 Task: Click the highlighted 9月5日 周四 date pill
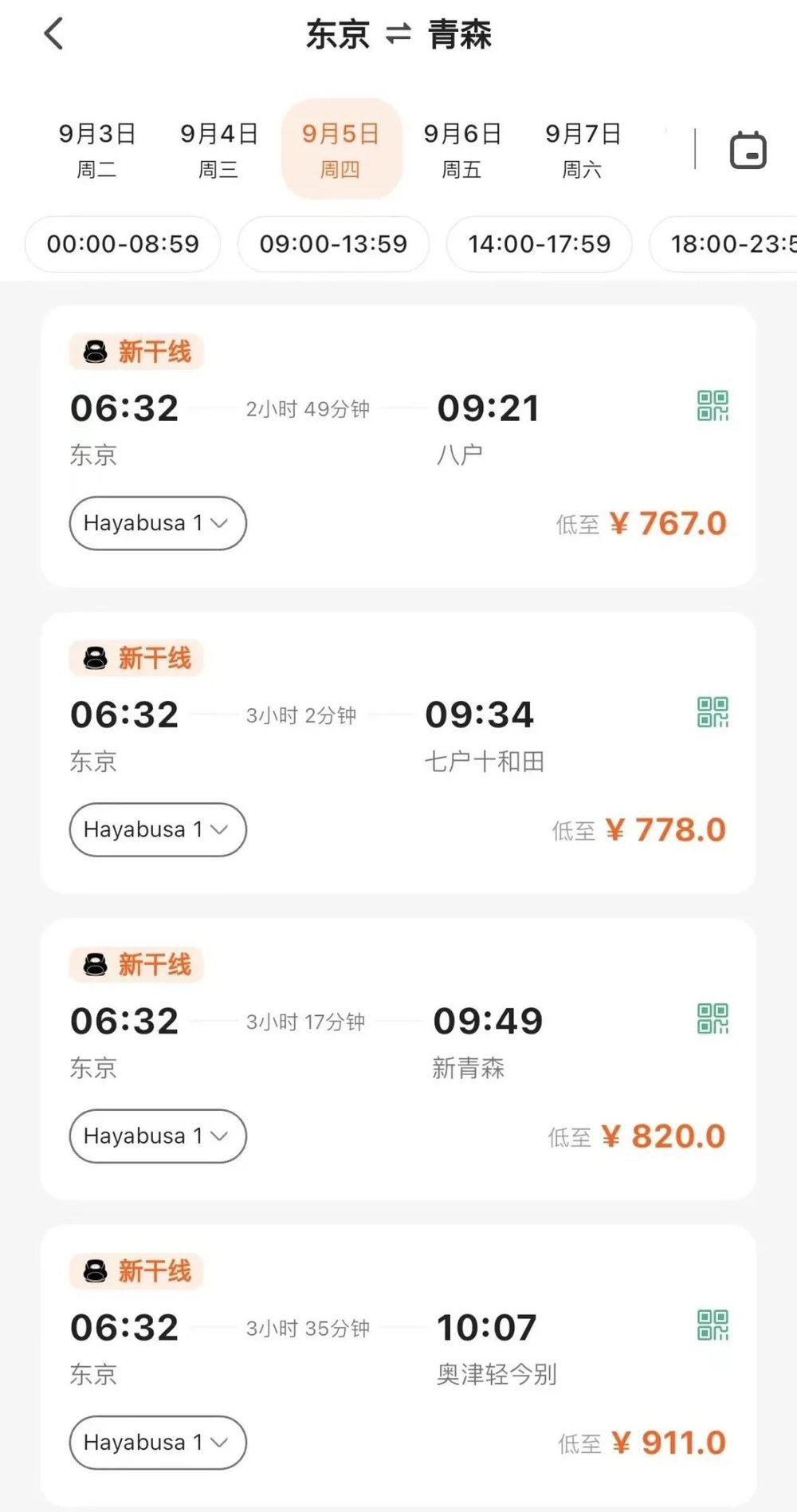click(x=342, y=148)
